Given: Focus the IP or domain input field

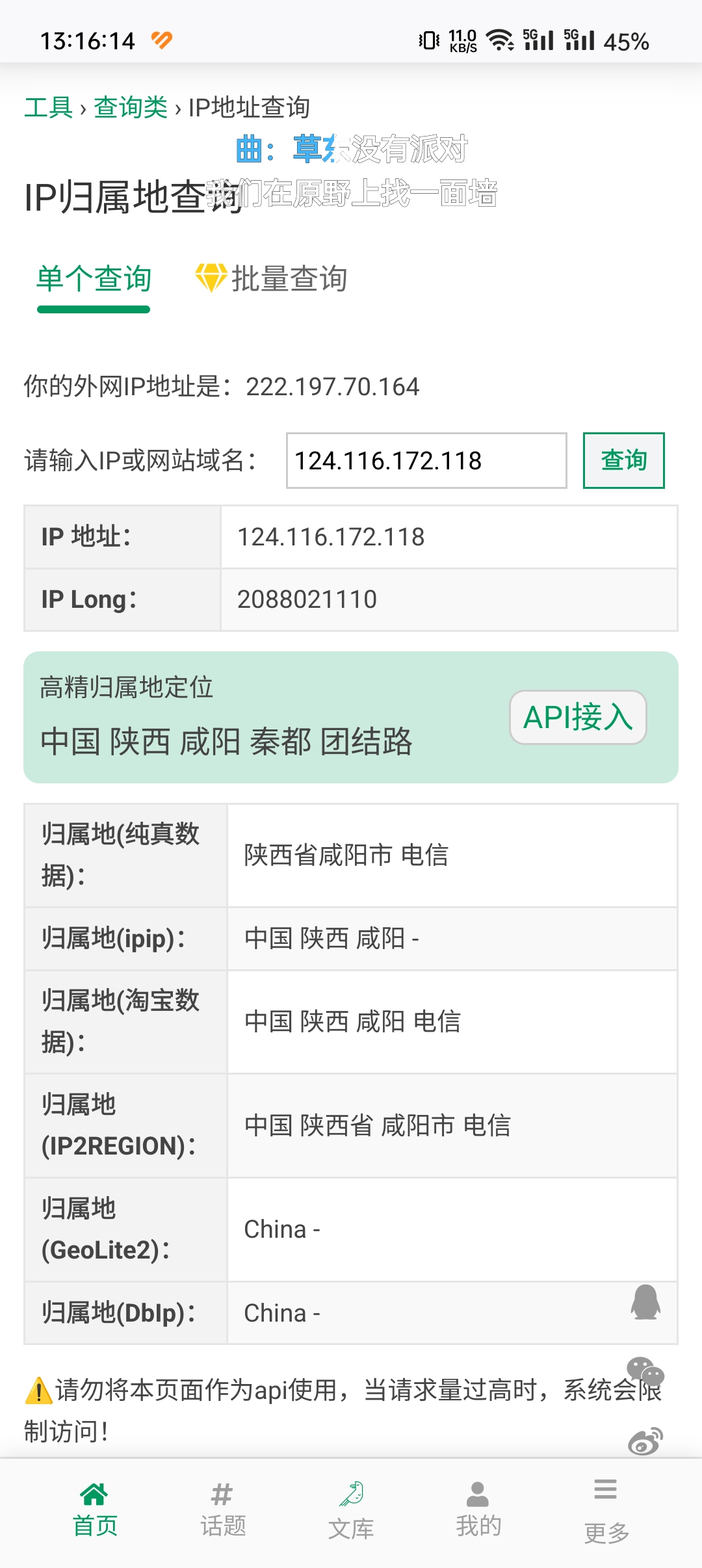Looking at the screenshot, I should (426, 460).
